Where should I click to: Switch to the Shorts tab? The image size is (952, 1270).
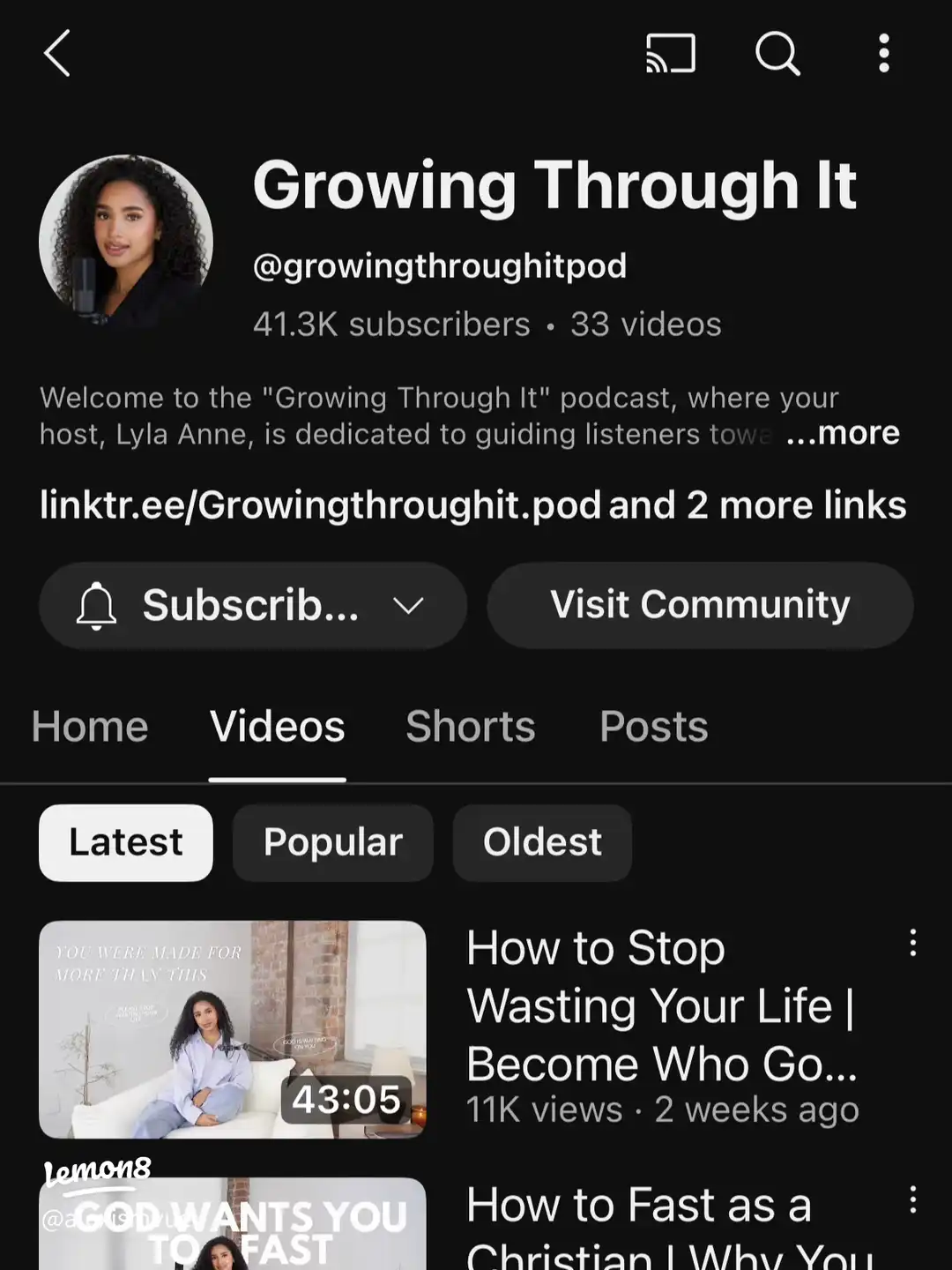click(x=471, y=727)
